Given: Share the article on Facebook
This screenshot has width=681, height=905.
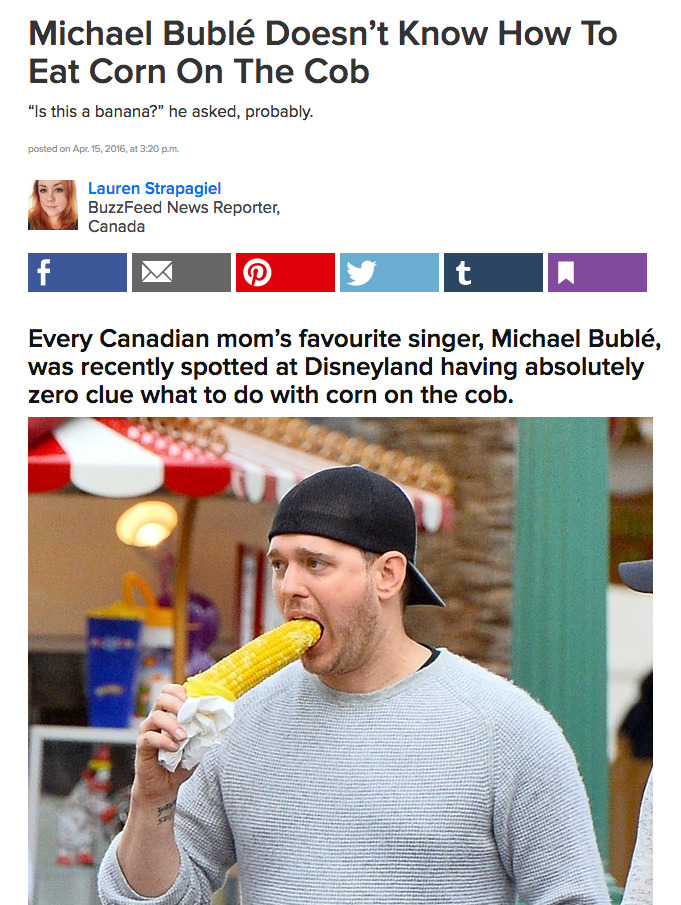Looking at the screenshot, I should click(77, 272).
